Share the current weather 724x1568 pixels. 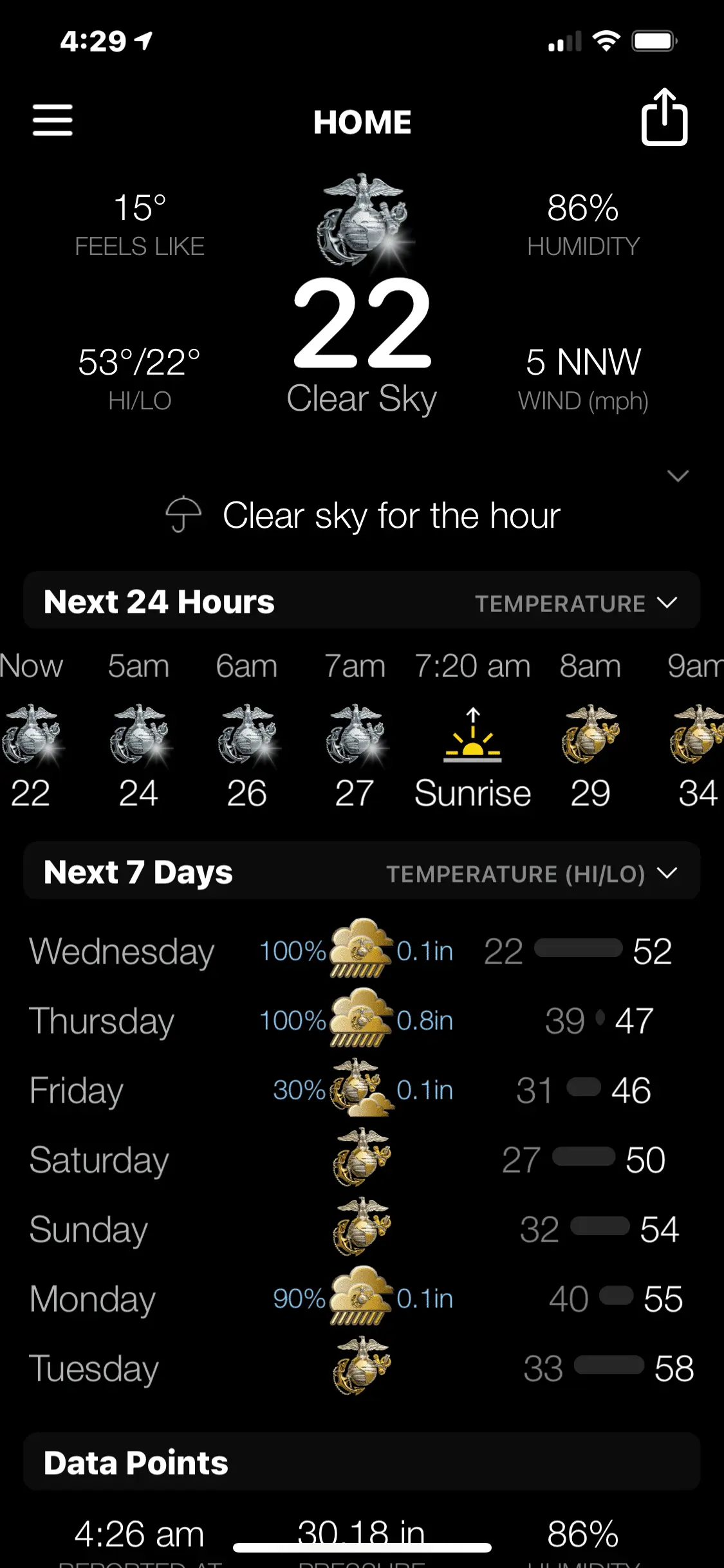[x=664, y=118]
